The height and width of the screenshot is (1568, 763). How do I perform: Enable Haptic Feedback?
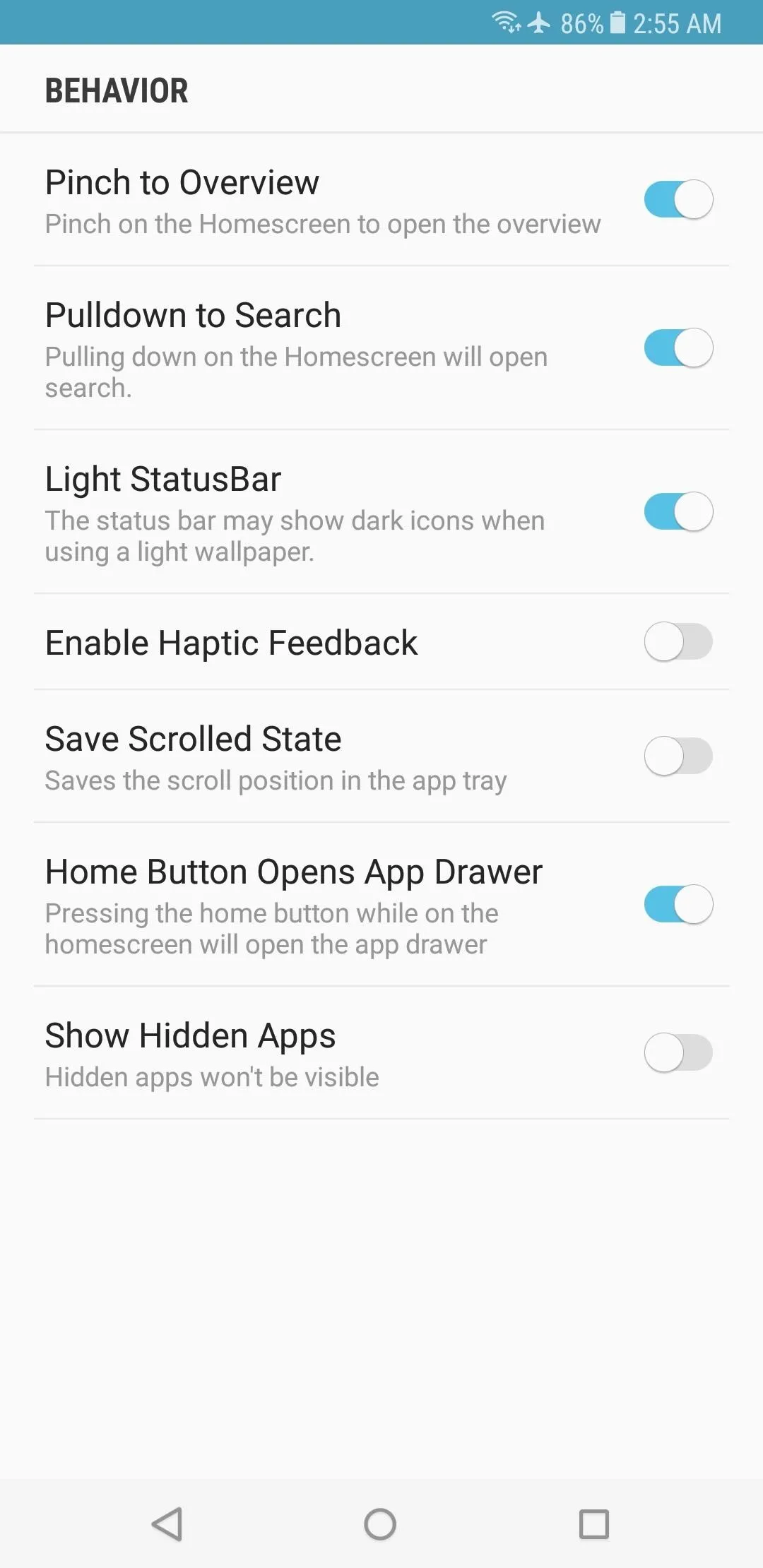(678, 642)
